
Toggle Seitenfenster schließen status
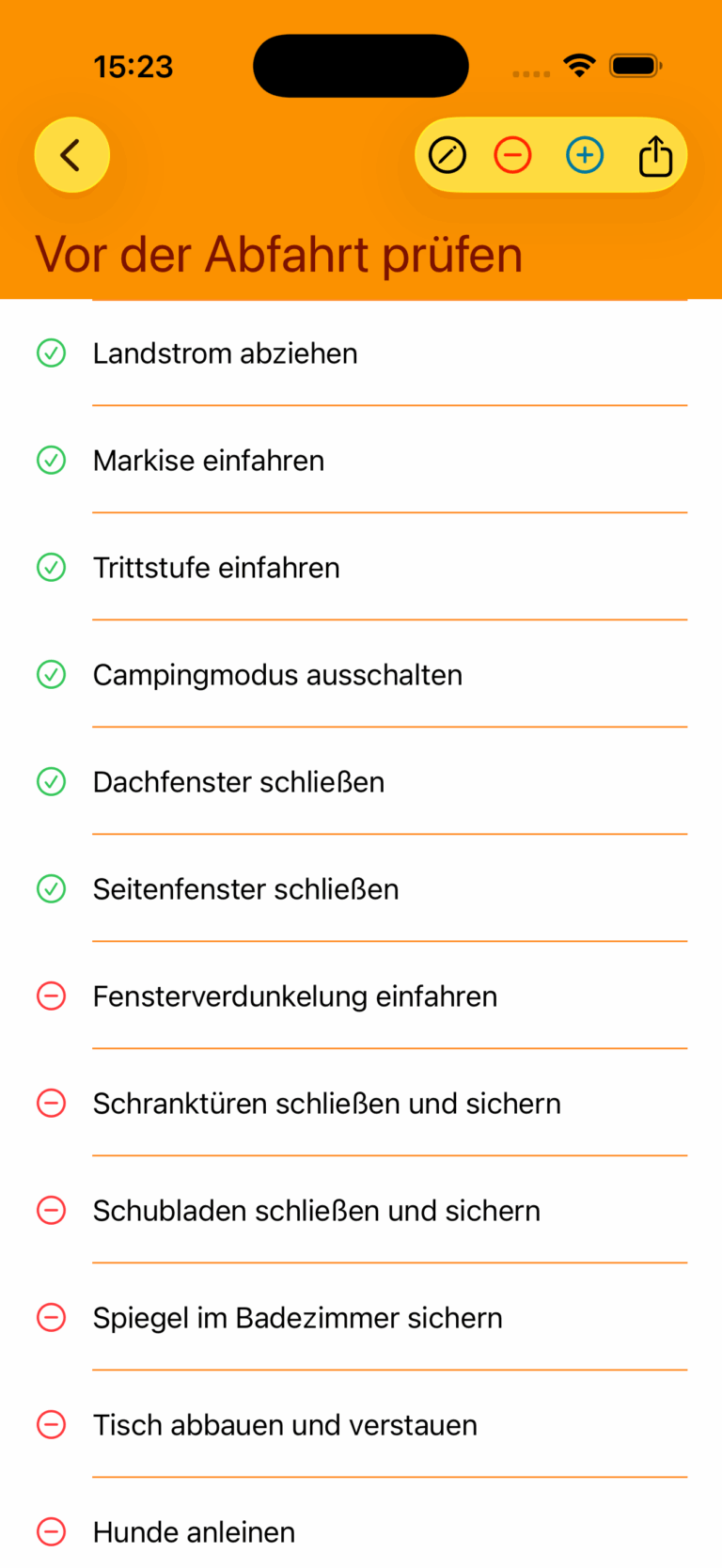click(51, 889)
